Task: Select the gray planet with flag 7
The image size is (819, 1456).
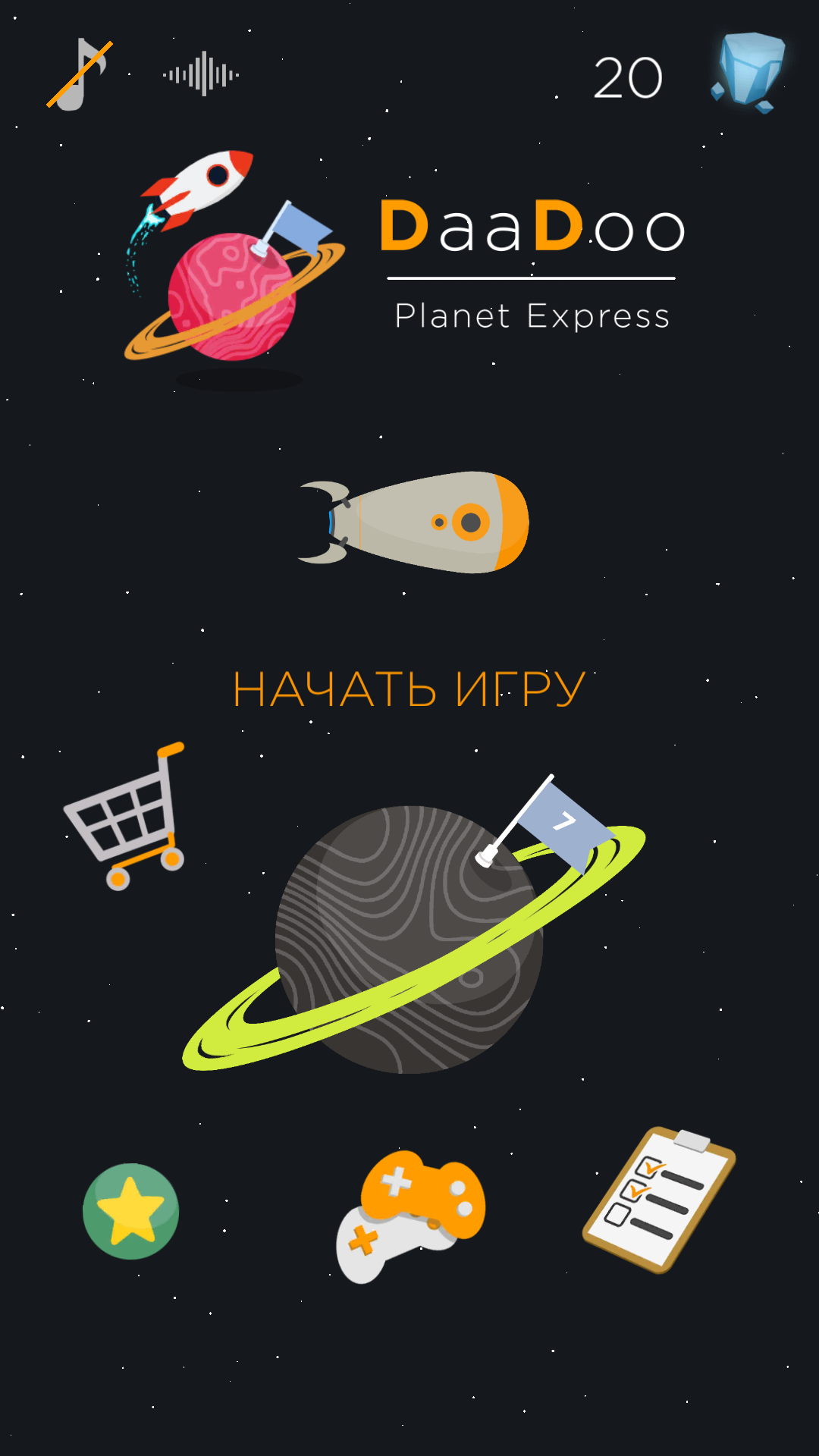Action: [409, 939]
